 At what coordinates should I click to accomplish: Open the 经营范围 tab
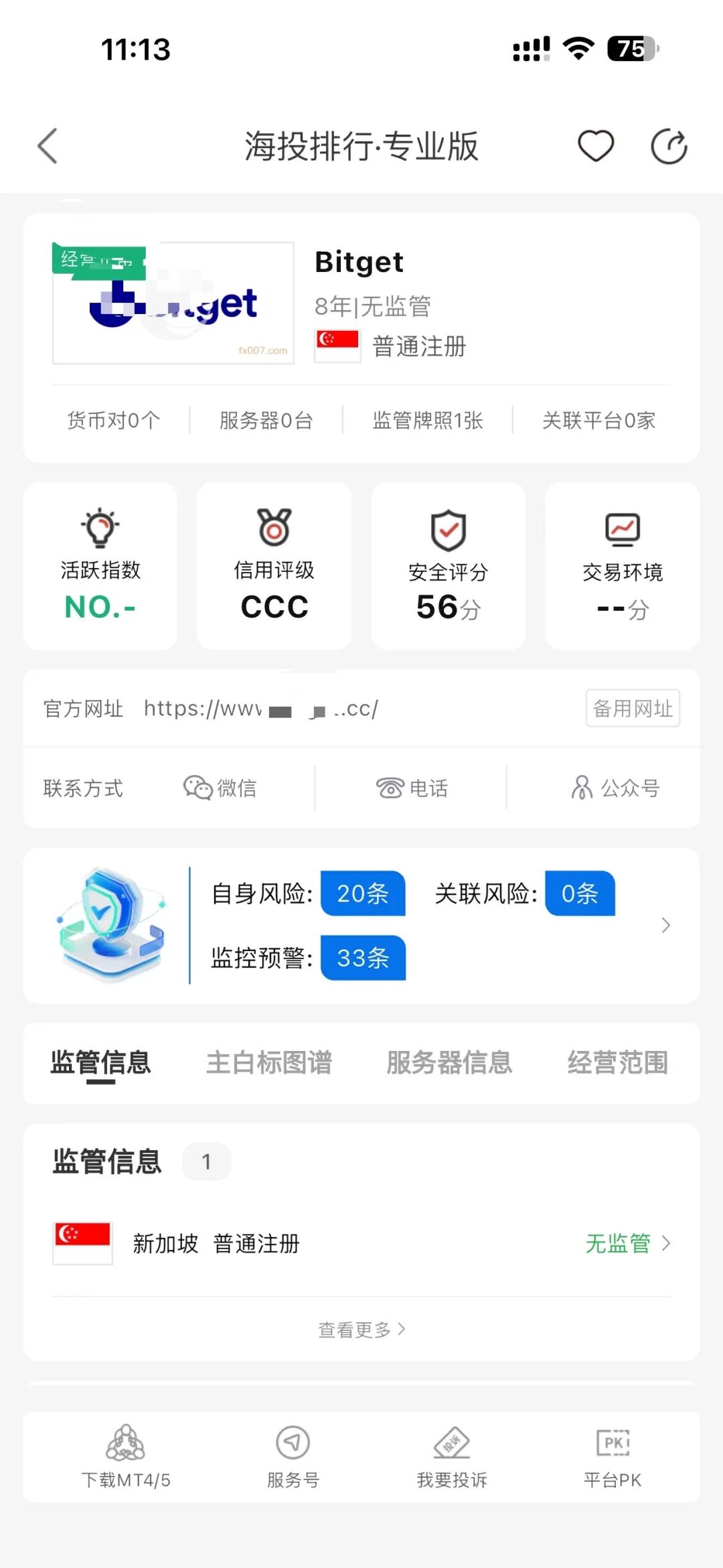(618, 1063)
